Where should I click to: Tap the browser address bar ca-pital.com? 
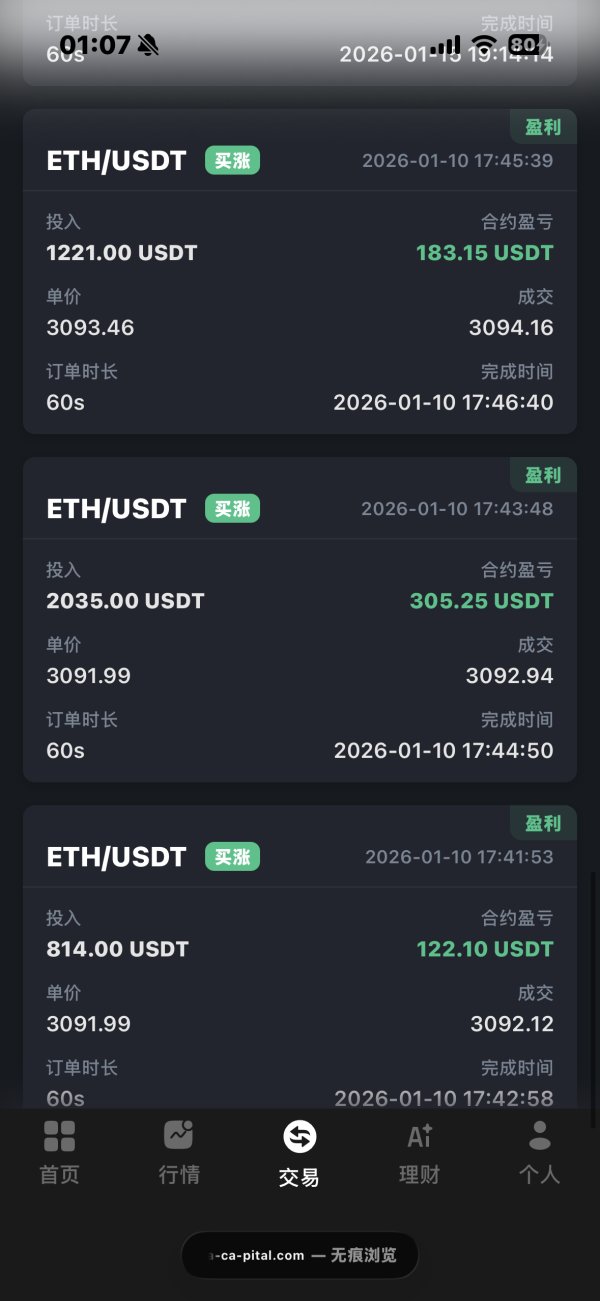tap(299, 1255)
